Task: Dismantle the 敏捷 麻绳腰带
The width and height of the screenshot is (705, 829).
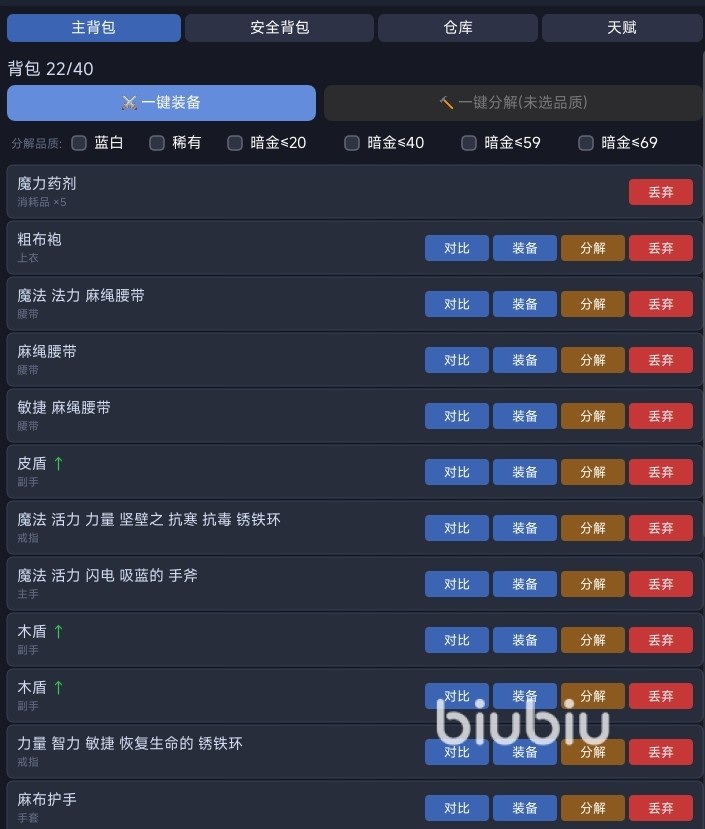Action: coord(593,416)
